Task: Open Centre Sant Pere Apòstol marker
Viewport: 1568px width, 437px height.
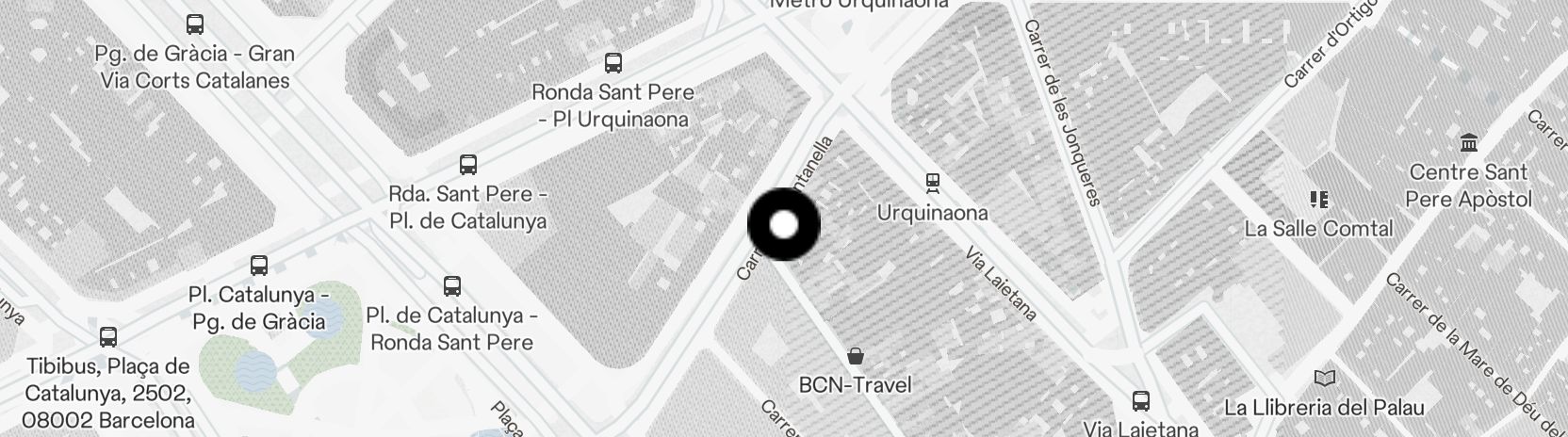Action: coord(1468,143)
